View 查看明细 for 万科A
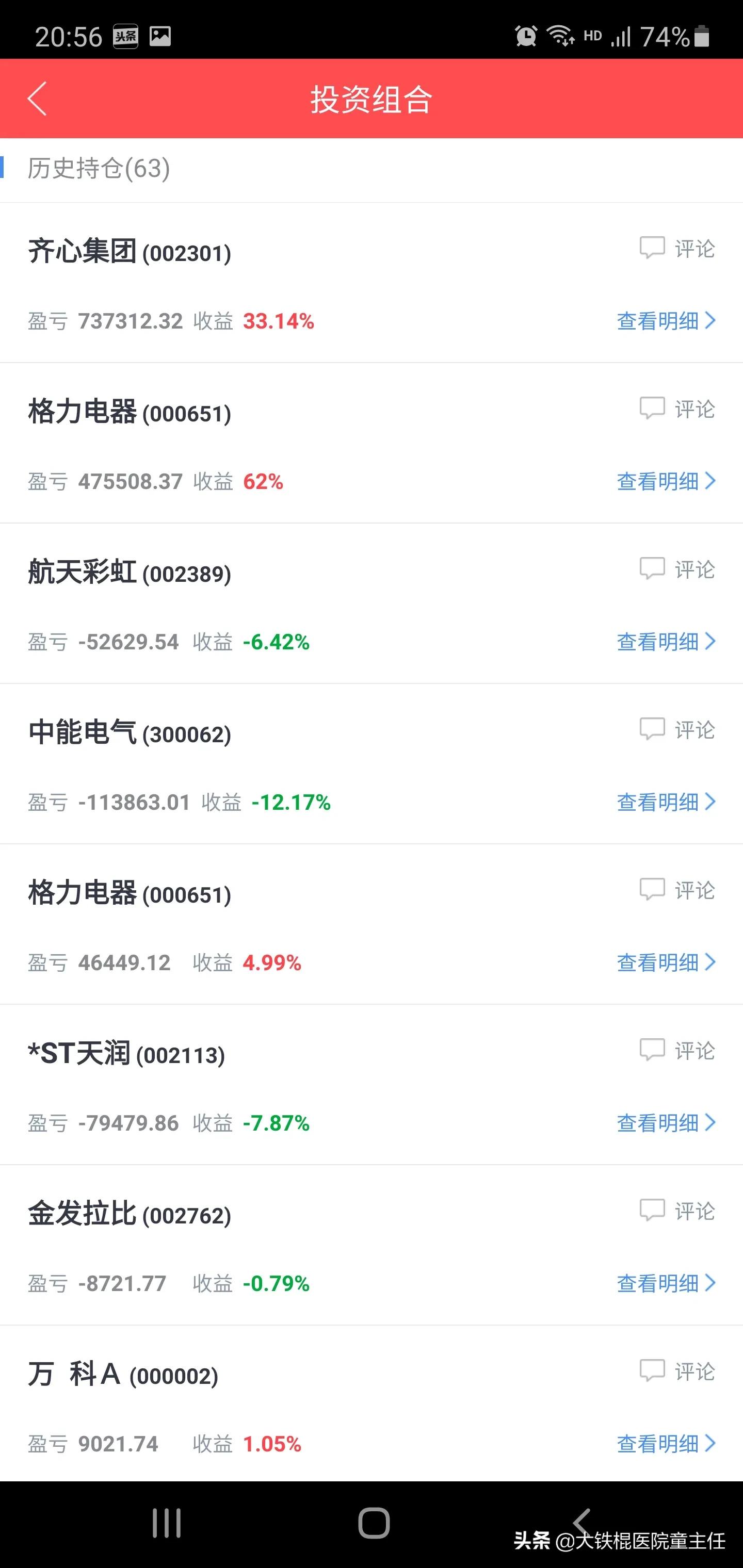743x1568 pixels. point(666,1444)
